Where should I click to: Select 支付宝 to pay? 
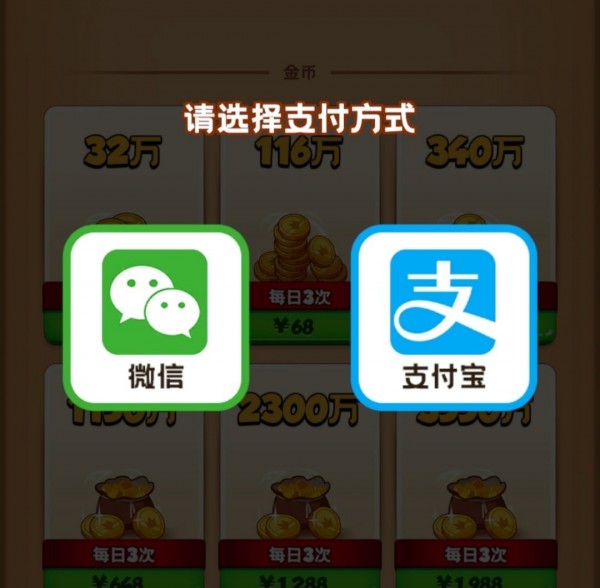[443, 318]
